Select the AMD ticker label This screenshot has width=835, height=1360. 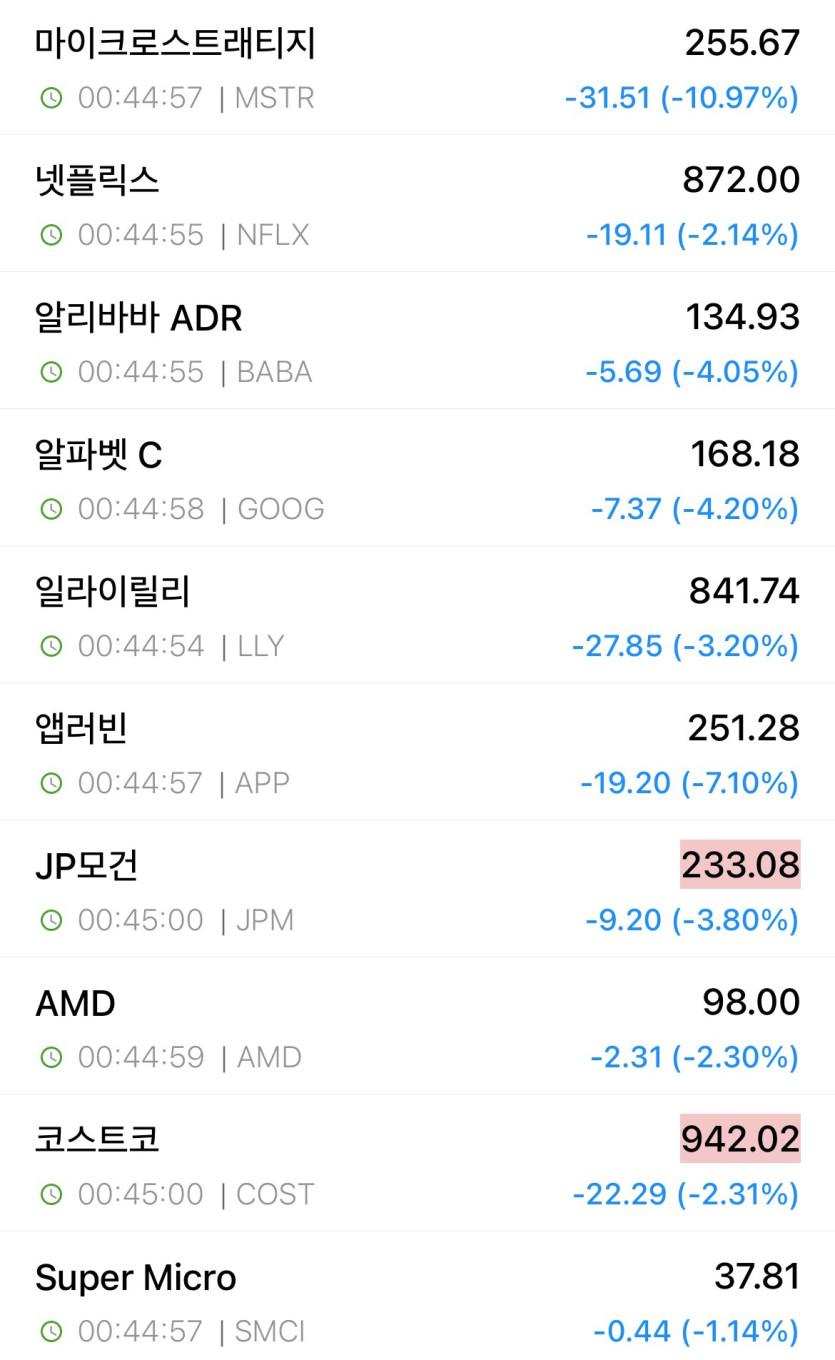pos(268,1057)
